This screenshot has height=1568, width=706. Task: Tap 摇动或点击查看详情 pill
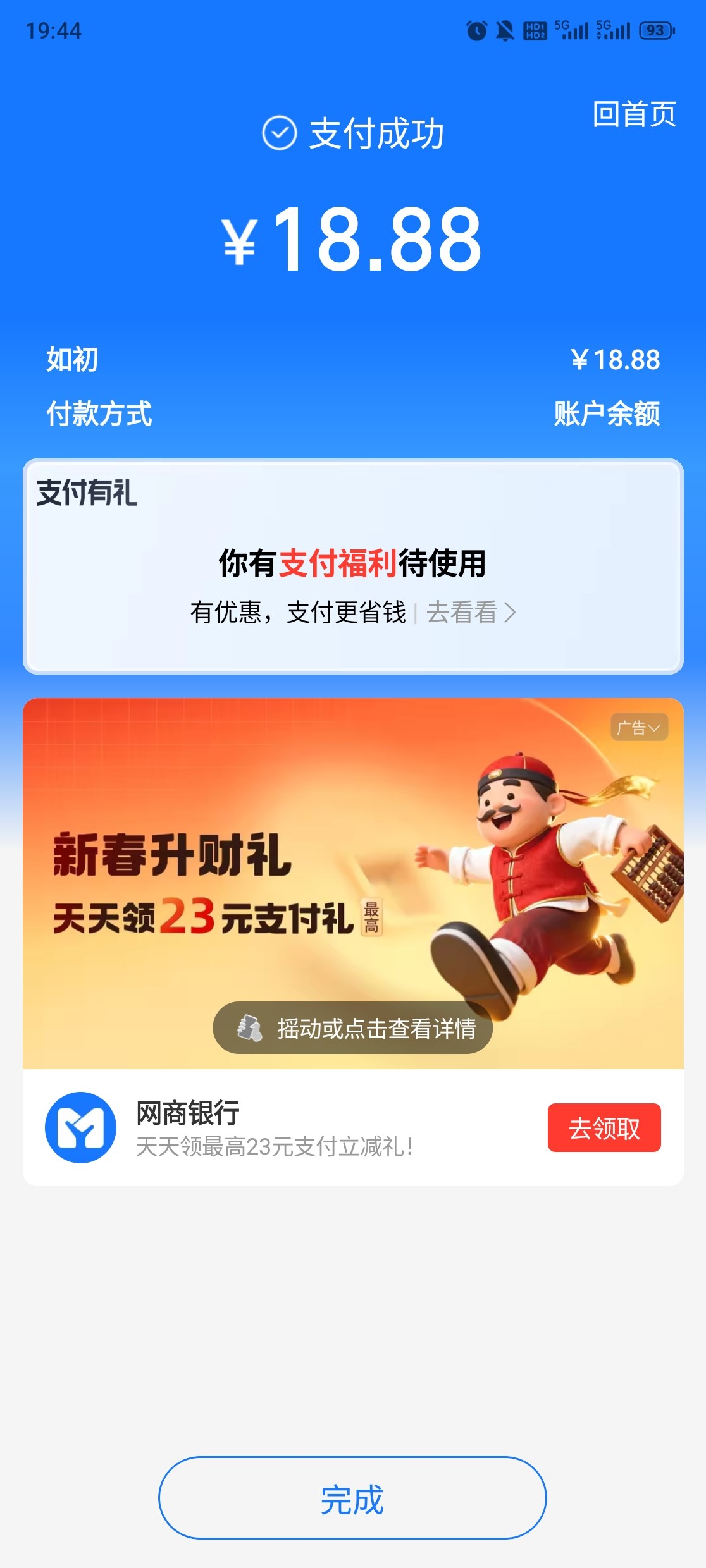pos(353,1028)
